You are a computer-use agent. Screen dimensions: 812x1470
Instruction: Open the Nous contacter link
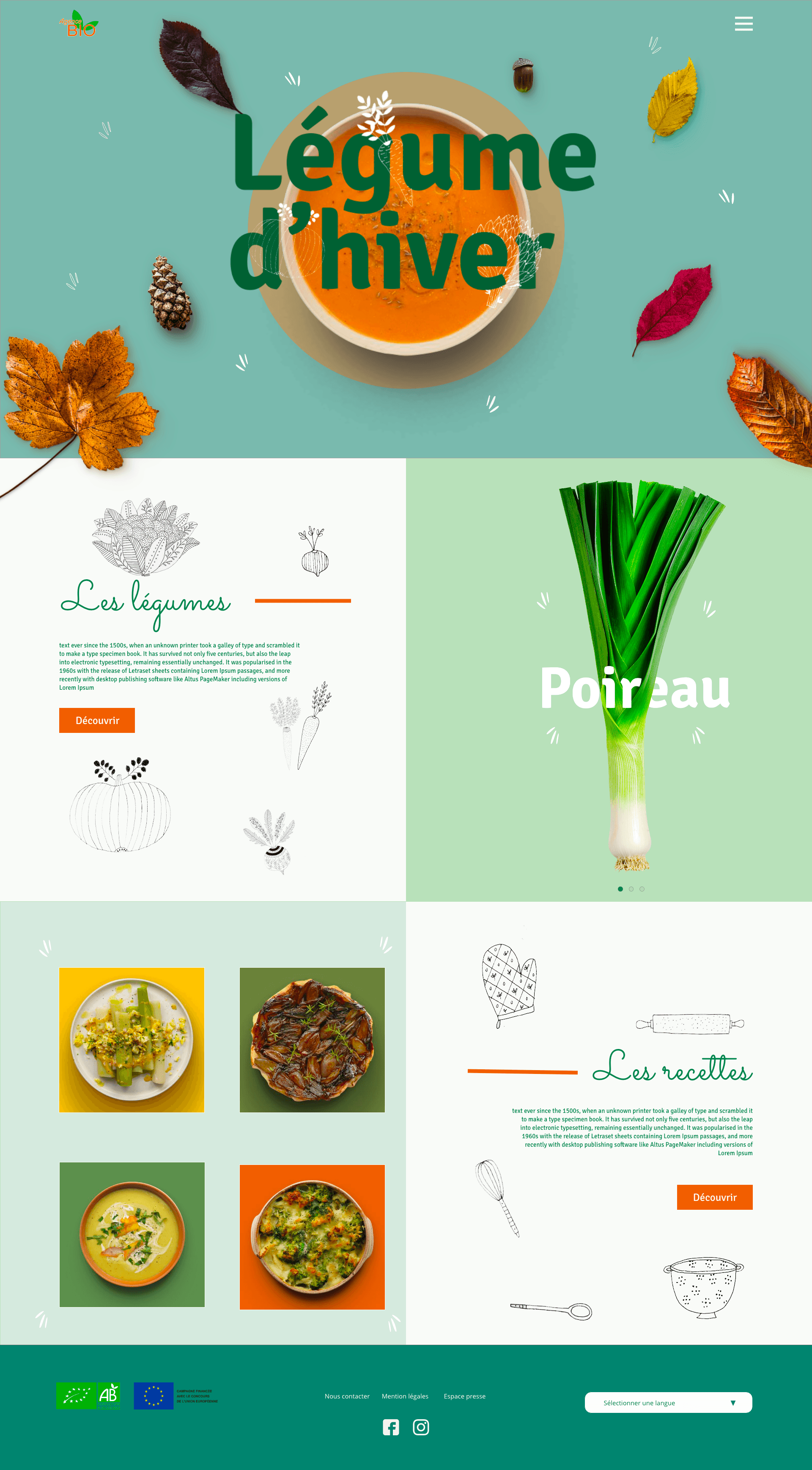(347, 1396)
